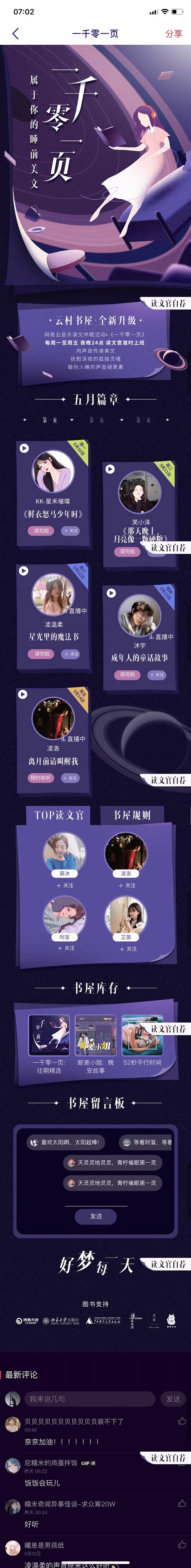The image size is (191, 1568).
Task: Switch to the 第二页 chapter tab
Action: coord(96,420)
